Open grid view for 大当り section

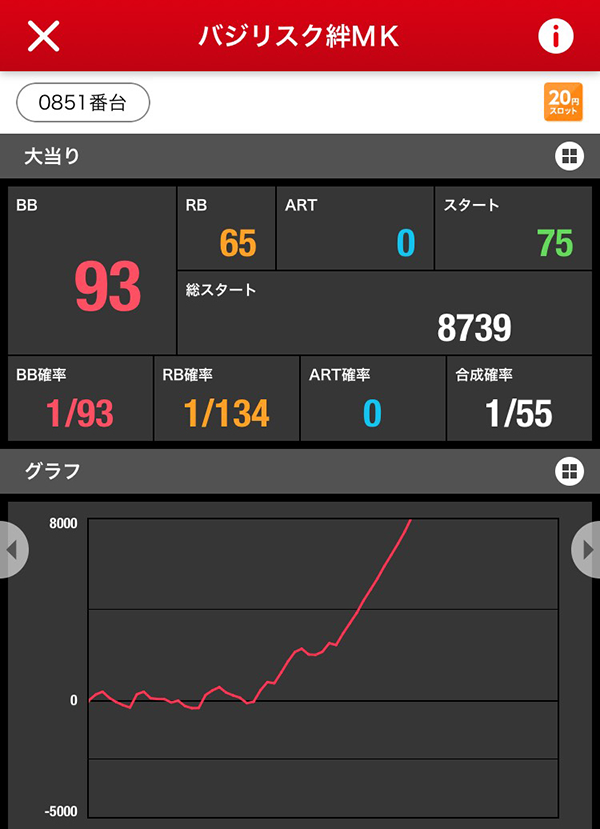pyautogui.click(x=568, y=155)
